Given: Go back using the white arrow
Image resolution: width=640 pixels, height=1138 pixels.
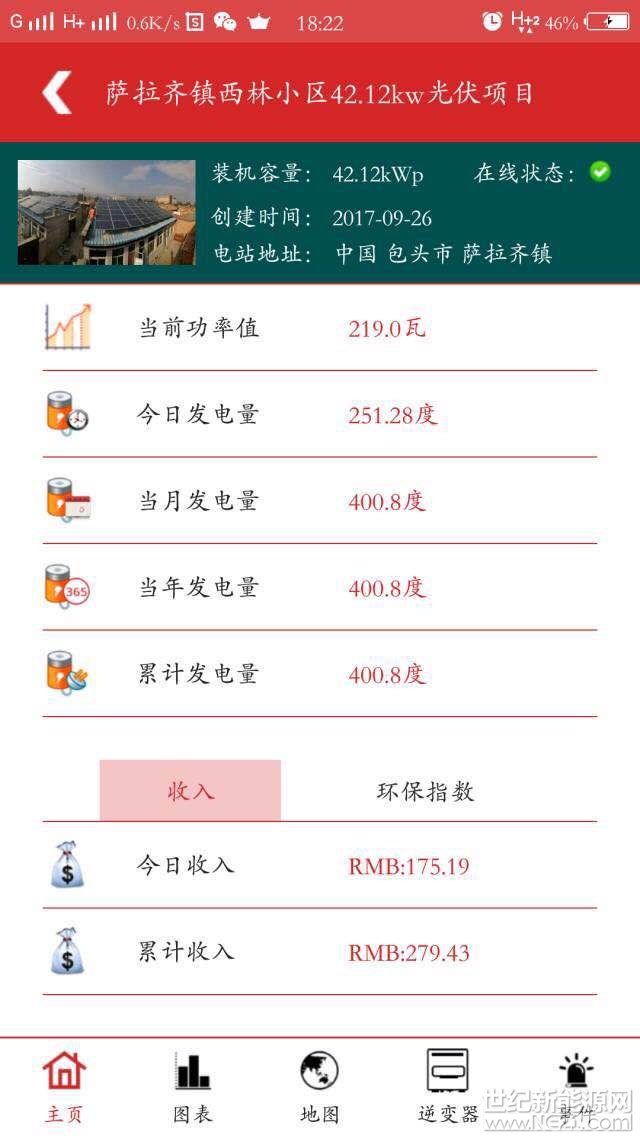Looking at the screenshot, I should pos(57,93).
